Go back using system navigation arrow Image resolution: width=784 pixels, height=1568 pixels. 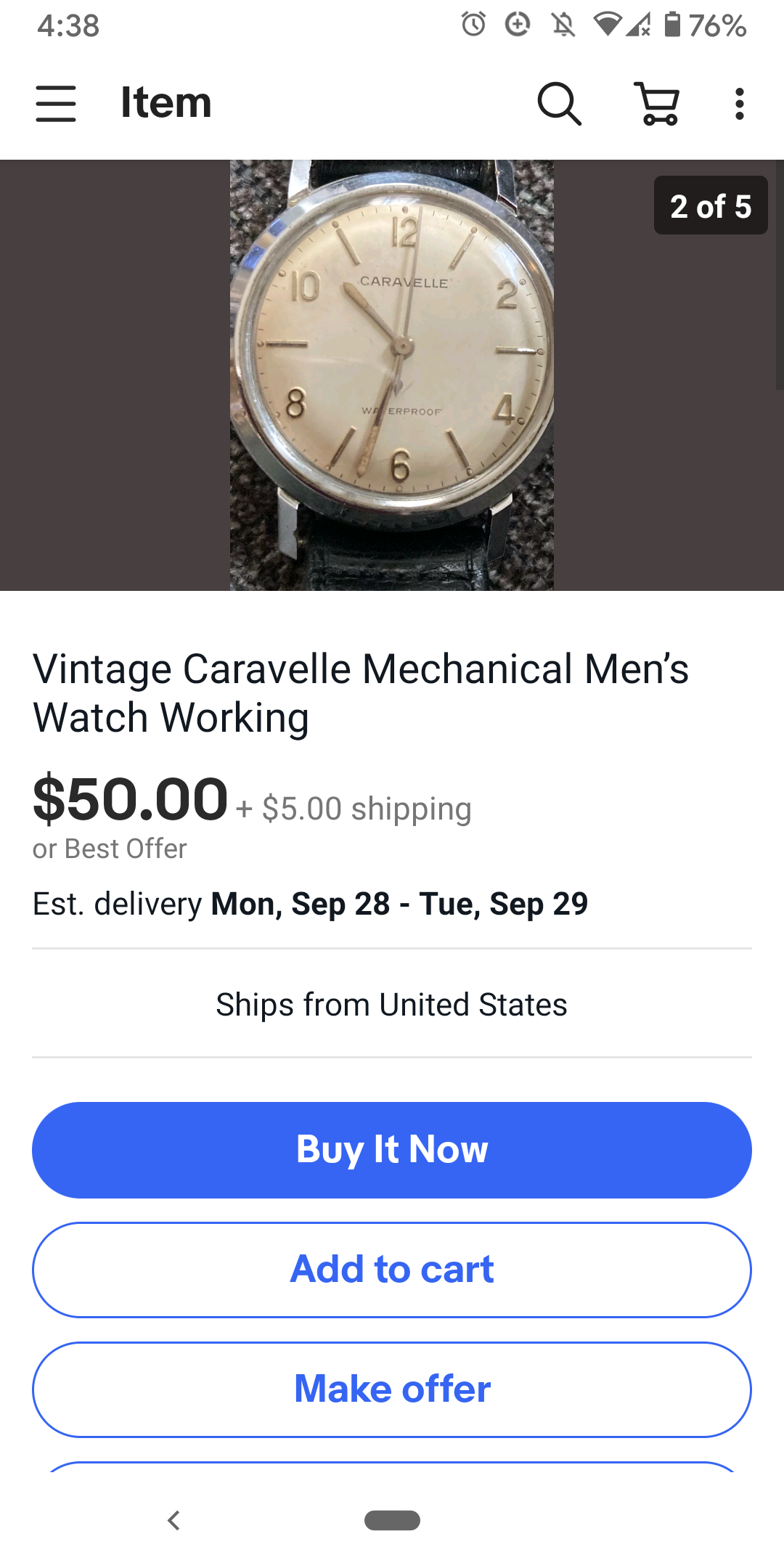click(x=173, y=1520)
